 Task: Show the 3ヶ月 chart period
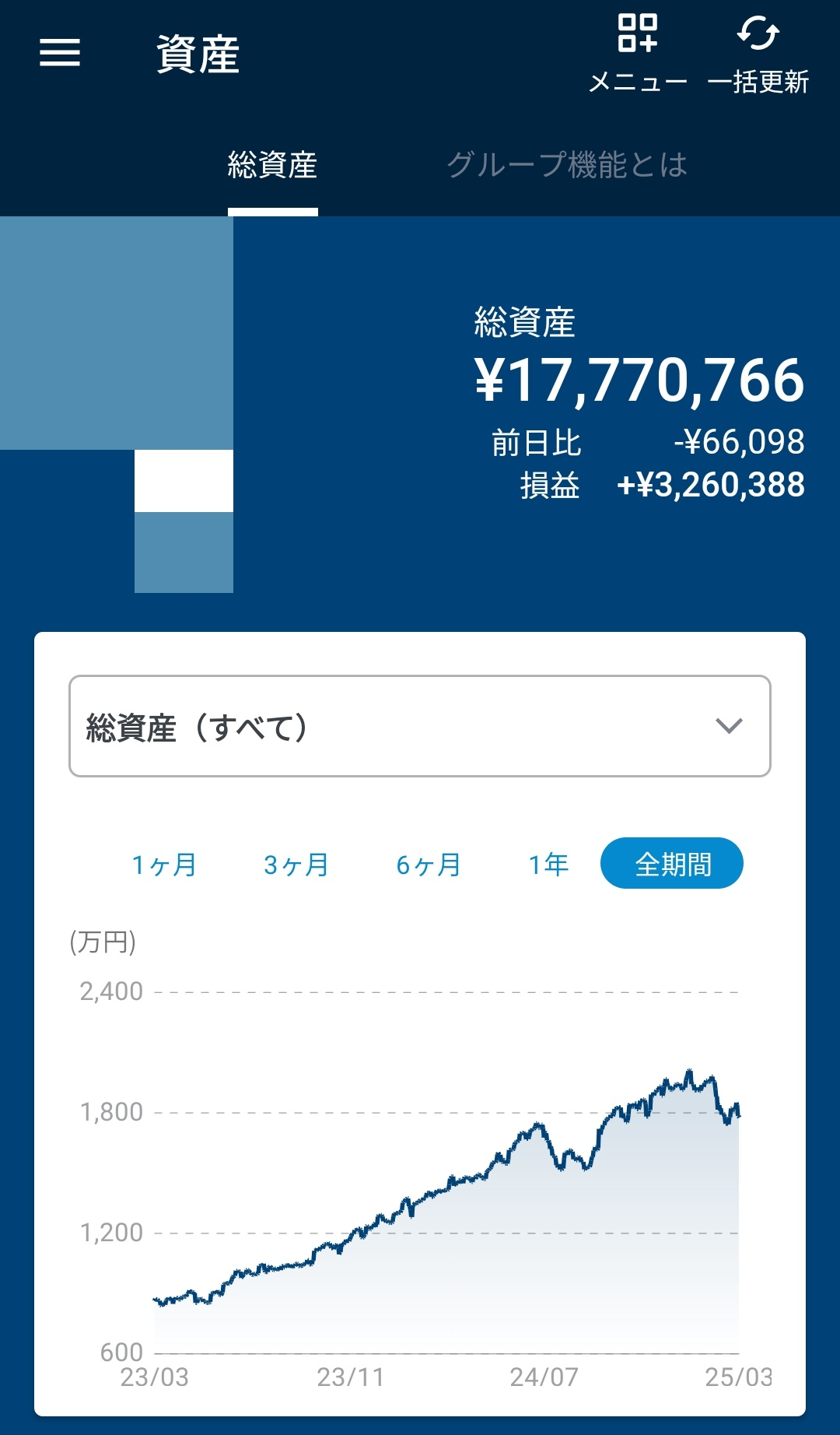(296, 865)
